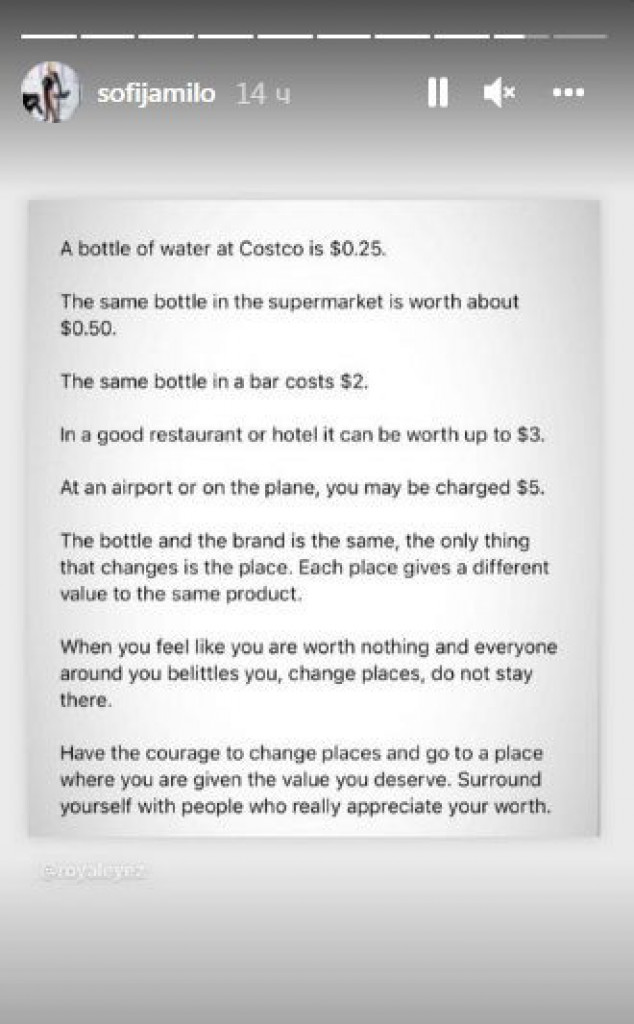The width and height of the screenshot is (634, 1024).
Task: Open the three-dot overflow menu
Action: (568, 94)
